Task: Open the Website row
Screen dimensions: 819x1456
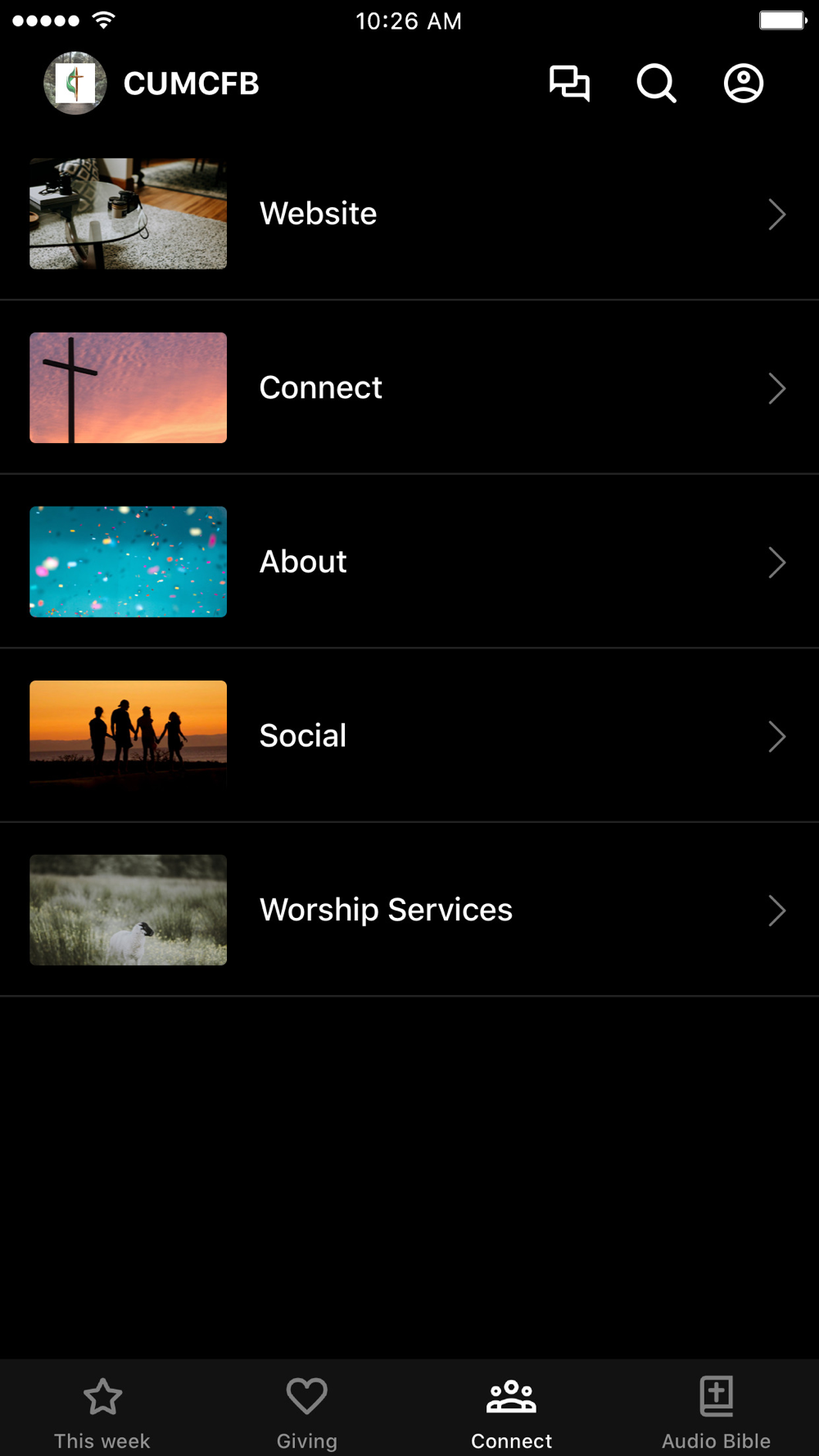Action: pos(409,214)
